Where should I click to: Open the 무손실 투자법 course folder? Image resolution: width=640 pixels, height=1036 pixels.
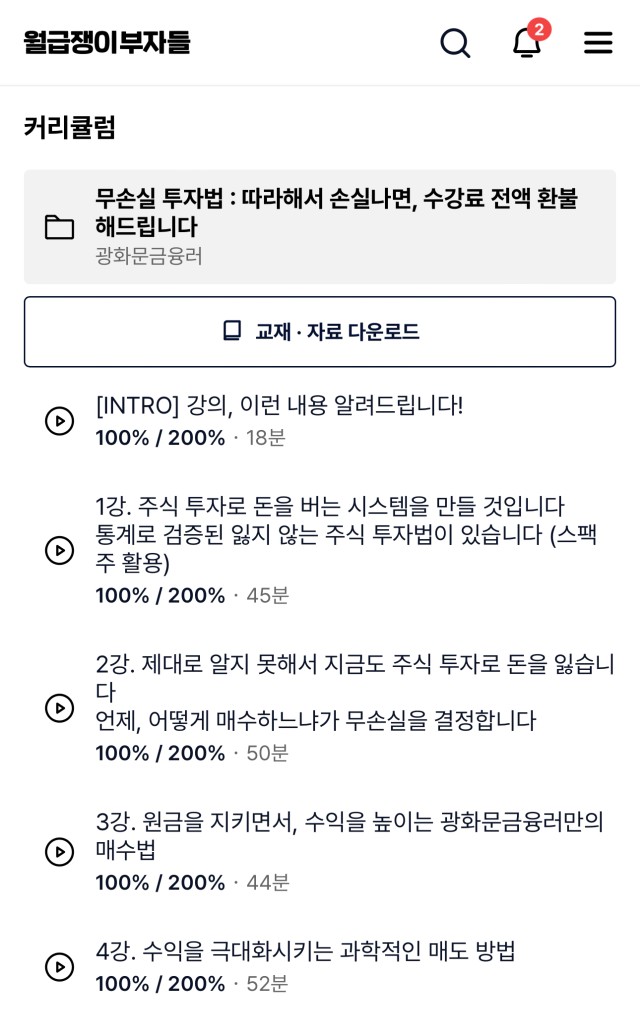coord(320,227)
